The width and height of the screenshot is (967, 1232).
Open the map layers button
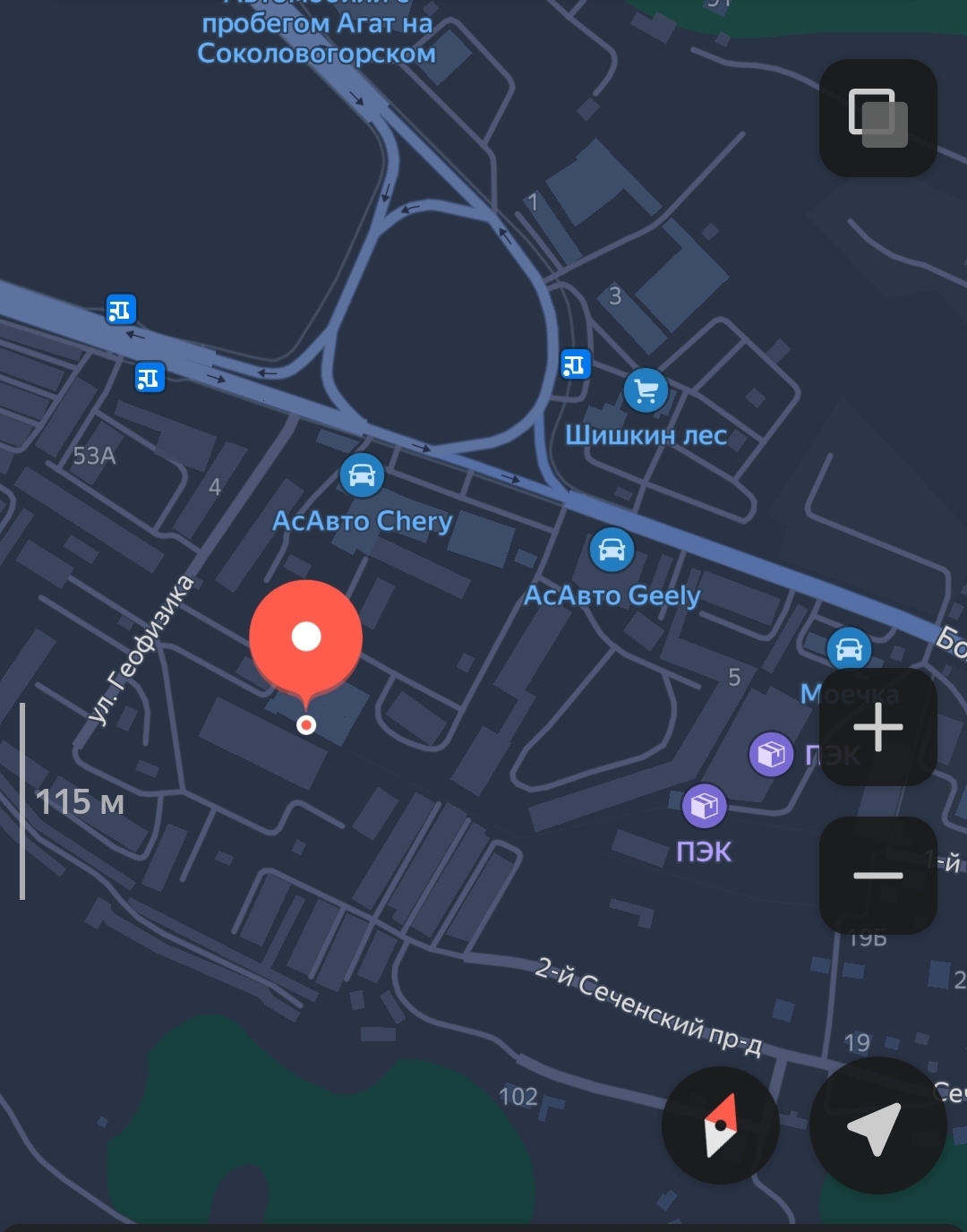click(877, 118)
